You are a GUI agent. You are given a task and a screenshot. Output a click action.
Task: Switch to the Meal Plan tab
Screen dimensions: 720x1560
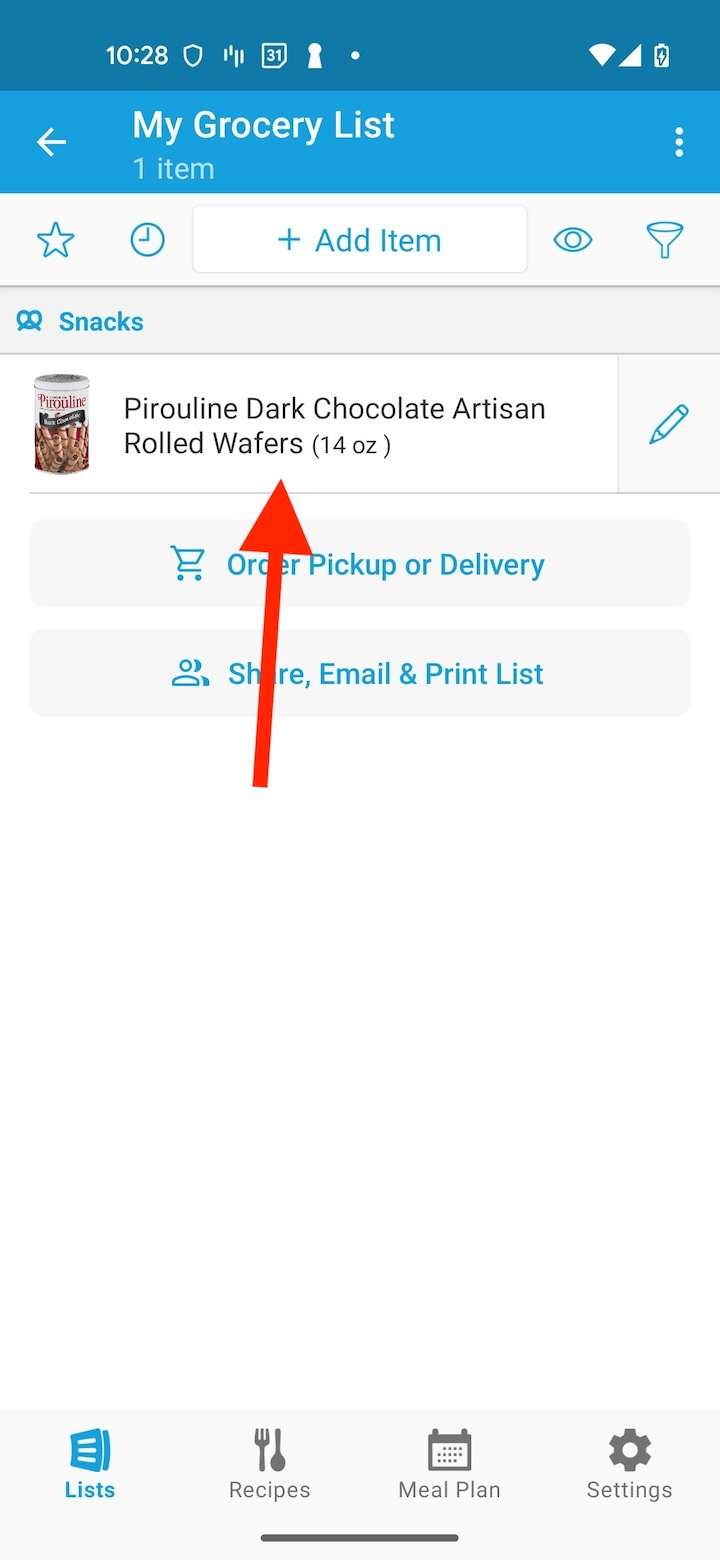pos(449,1465)
